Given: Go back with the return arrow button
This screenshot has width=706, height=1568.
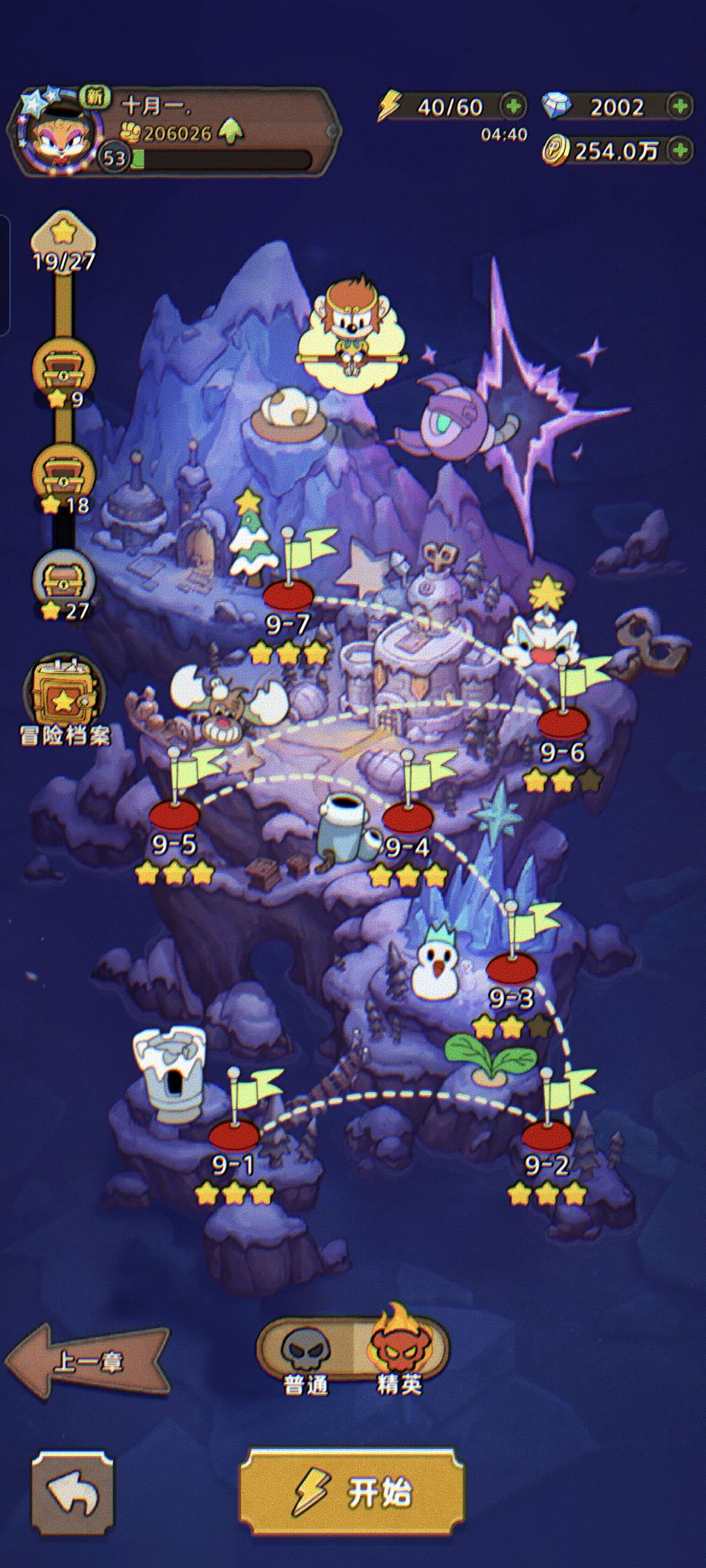Looking at the screenshot, I should click(x=73, y=1493).
